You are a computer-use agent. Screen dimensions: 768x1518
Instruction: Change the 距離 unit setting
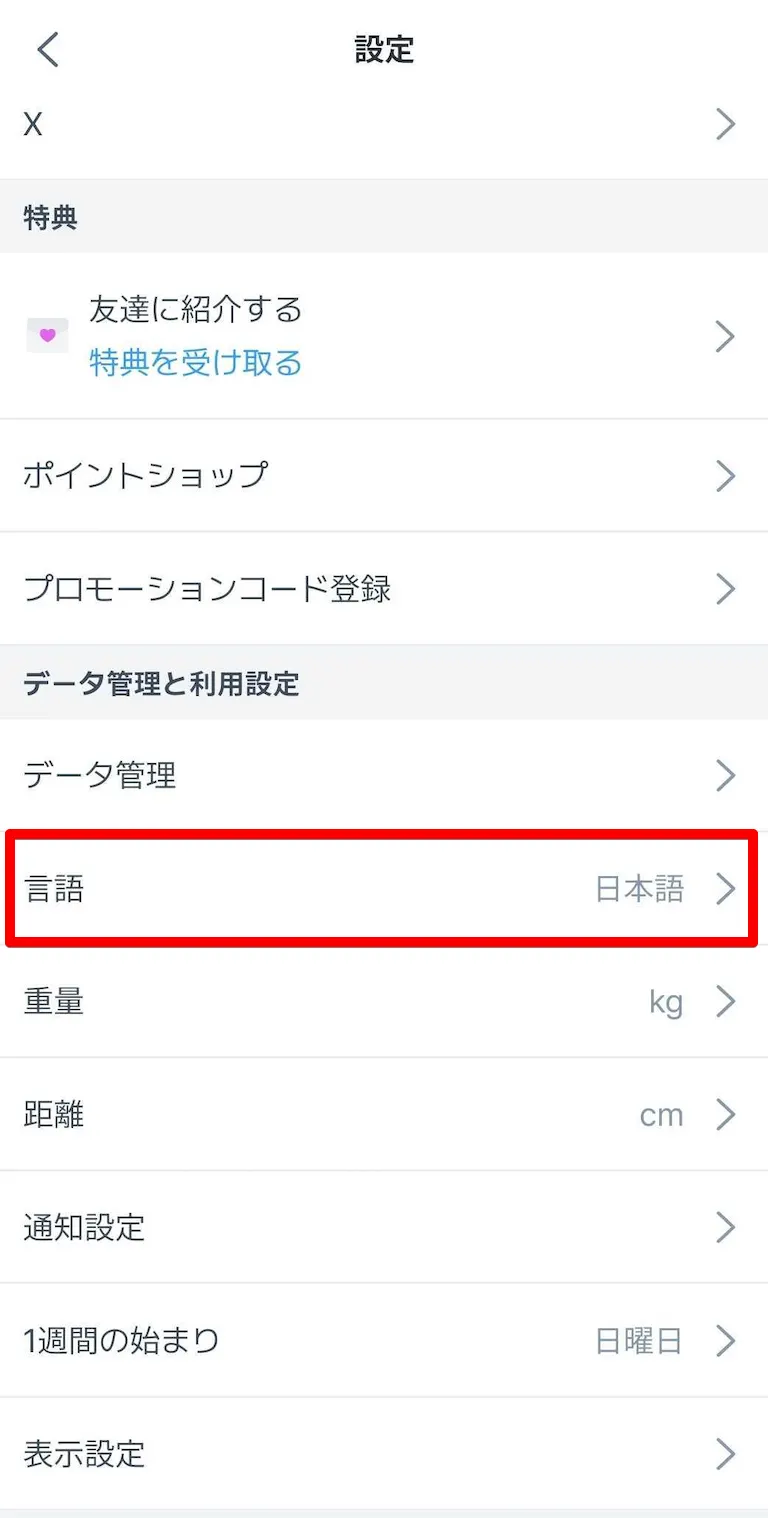coord(384,1114)
